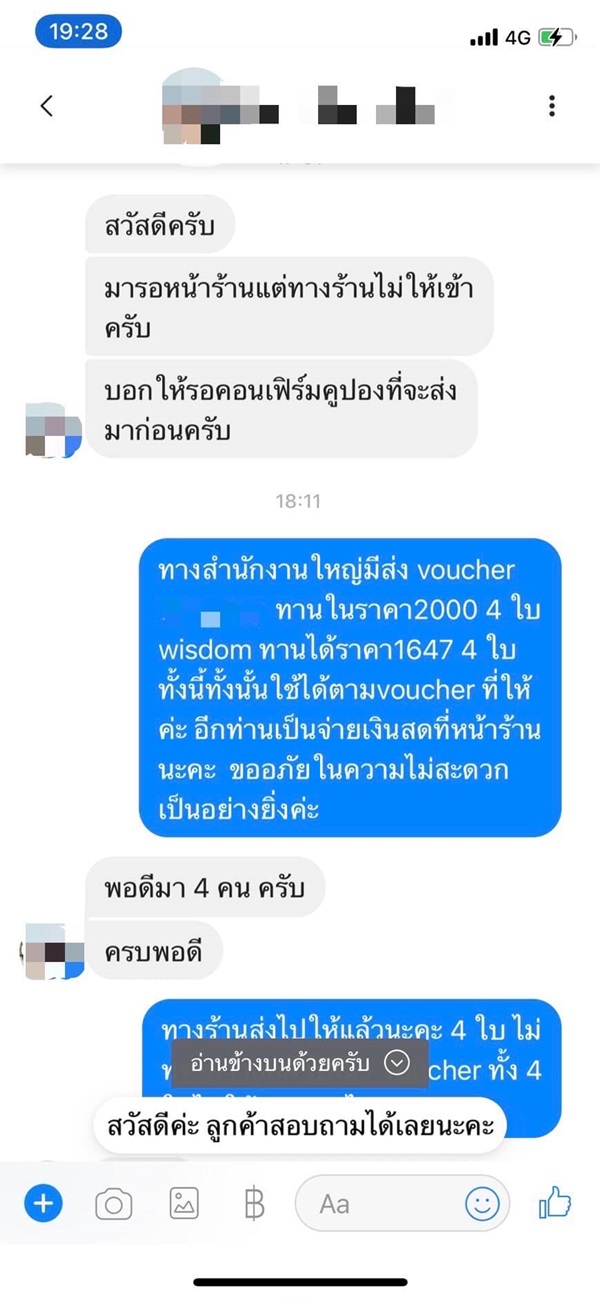600x1299 pixels.
Task: Choose a photo from the gallery icon
Action: tap(184, 1205)
